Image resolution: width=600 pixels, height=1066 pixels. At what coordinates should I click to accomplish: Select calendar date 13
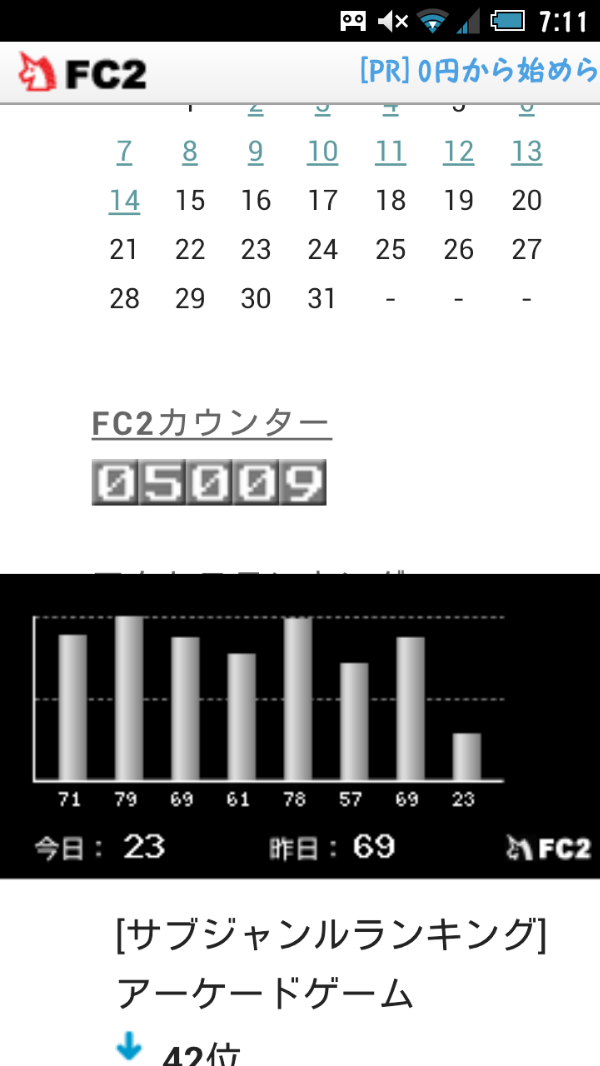coord(527,151)
